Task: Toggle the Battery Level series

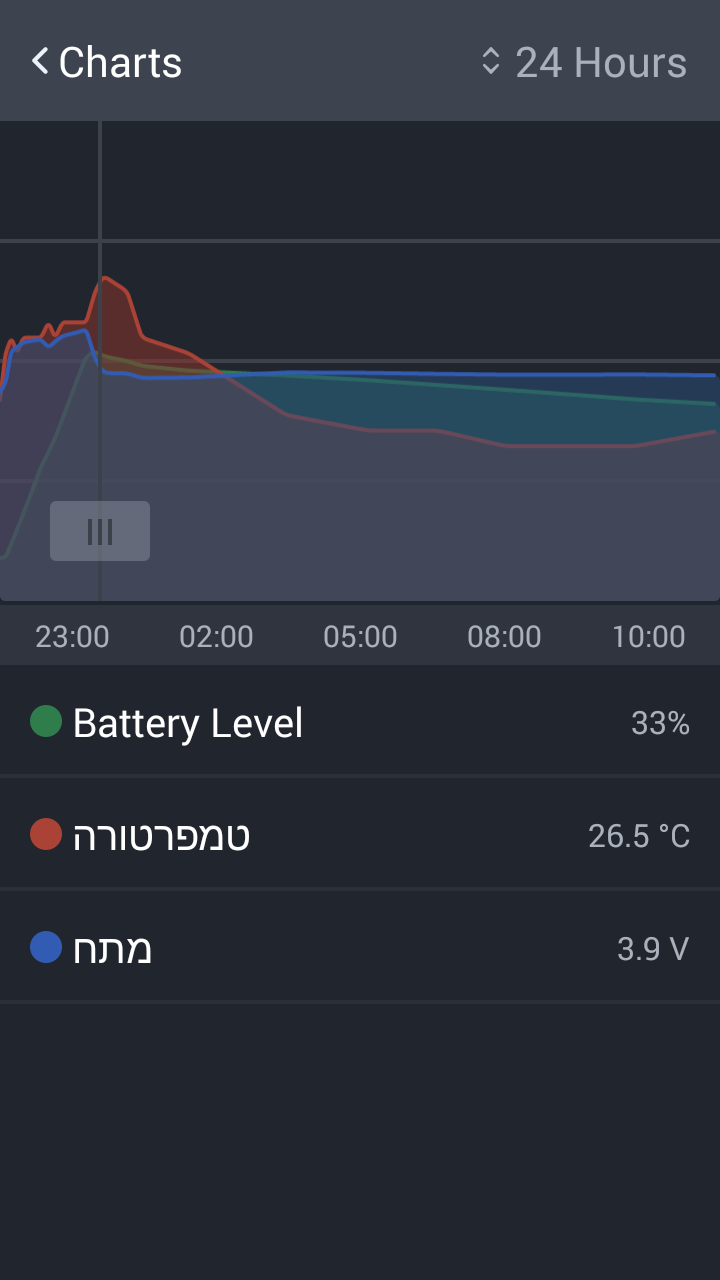Action: (x=360, y=722)
